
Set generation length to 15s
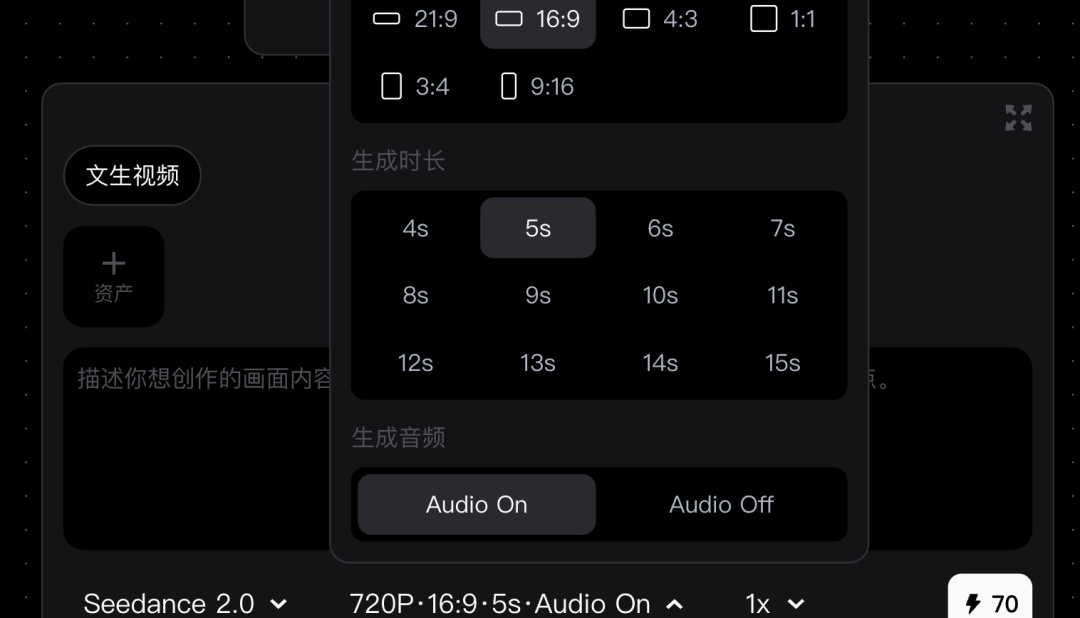pyautogui.click(x=782, y=362)
